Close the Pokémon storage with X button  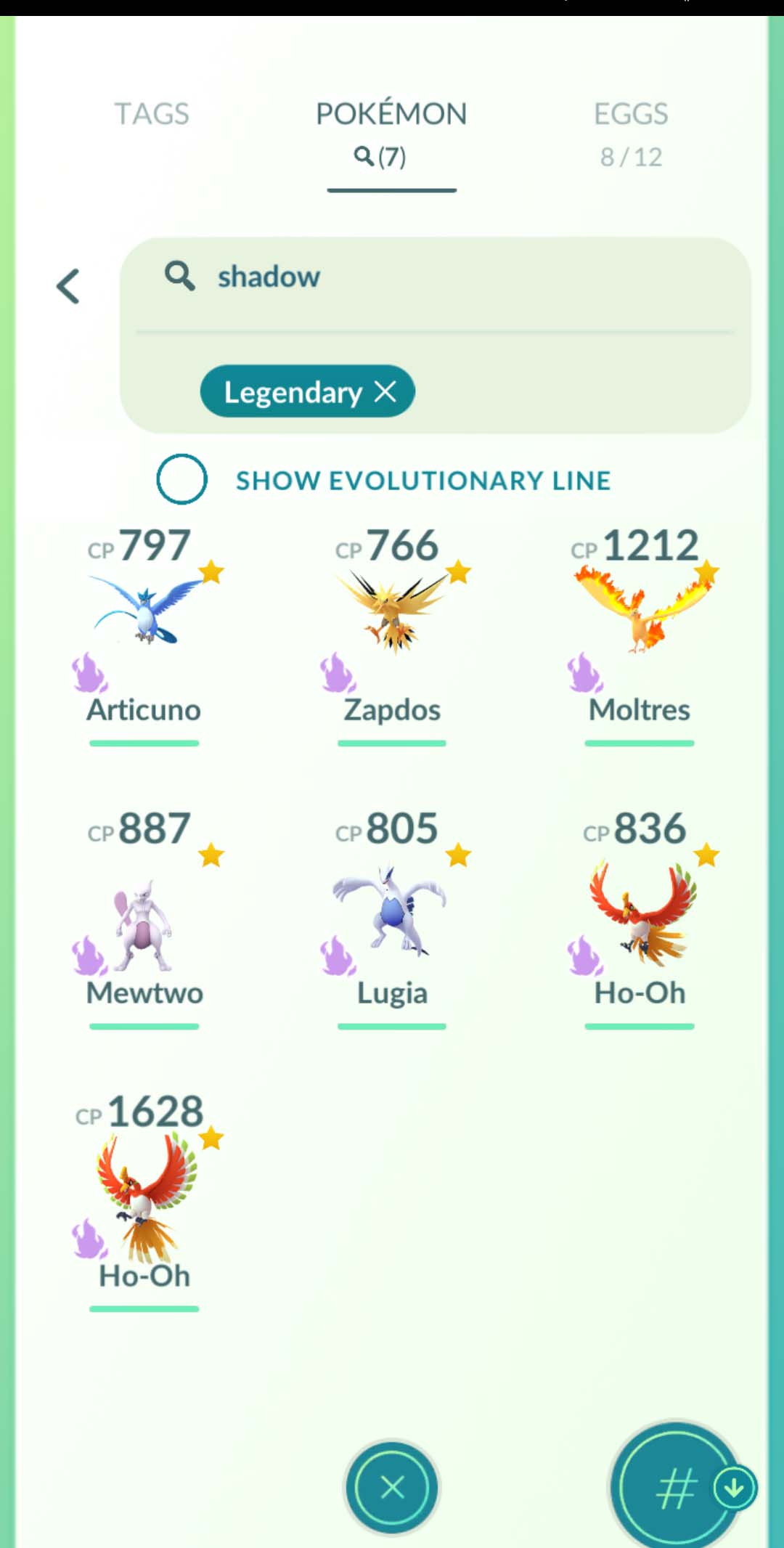coord(392,1487)
